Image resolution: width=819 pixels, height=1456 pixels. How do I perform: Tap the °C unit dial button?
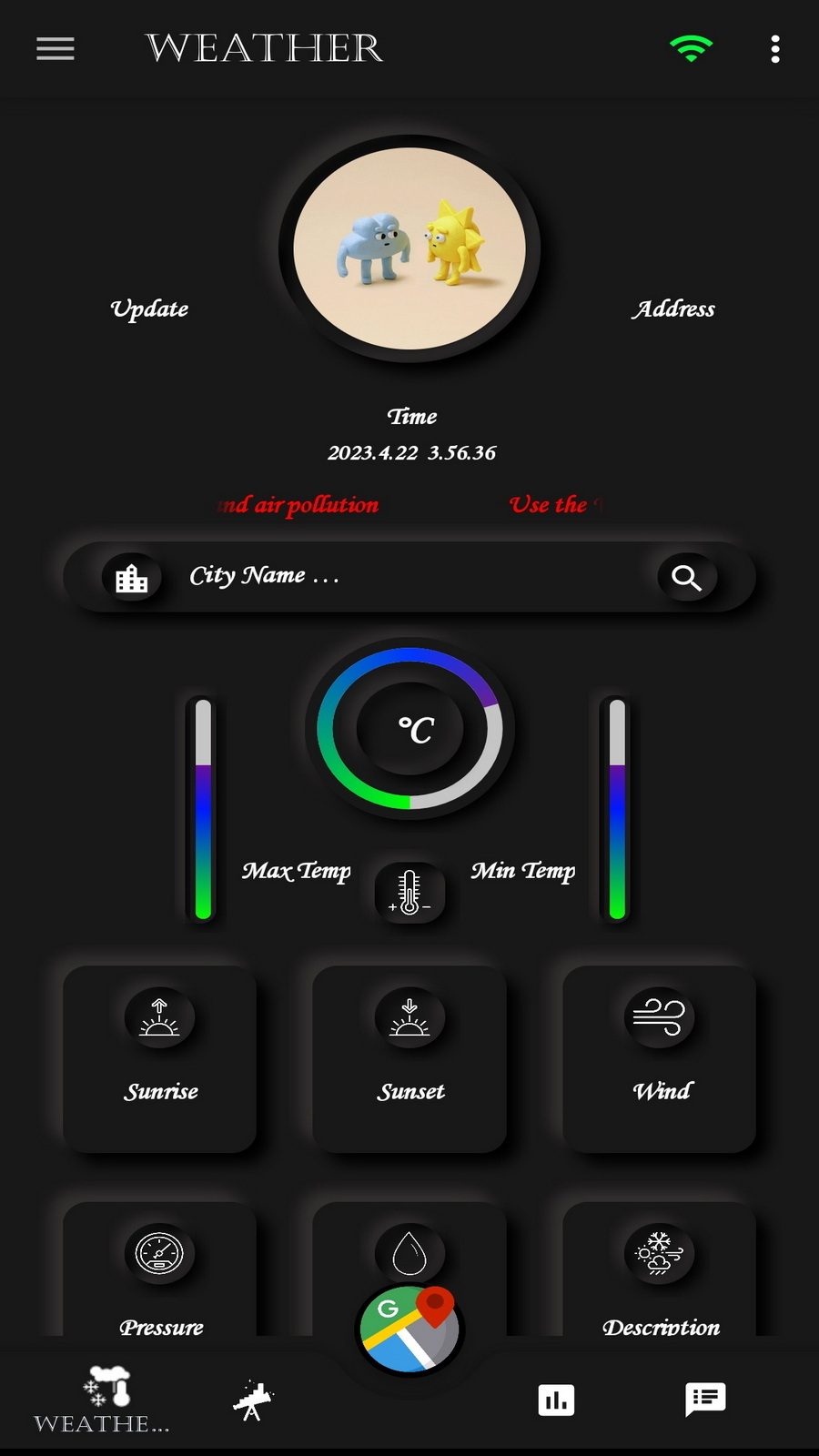point(410,729)
